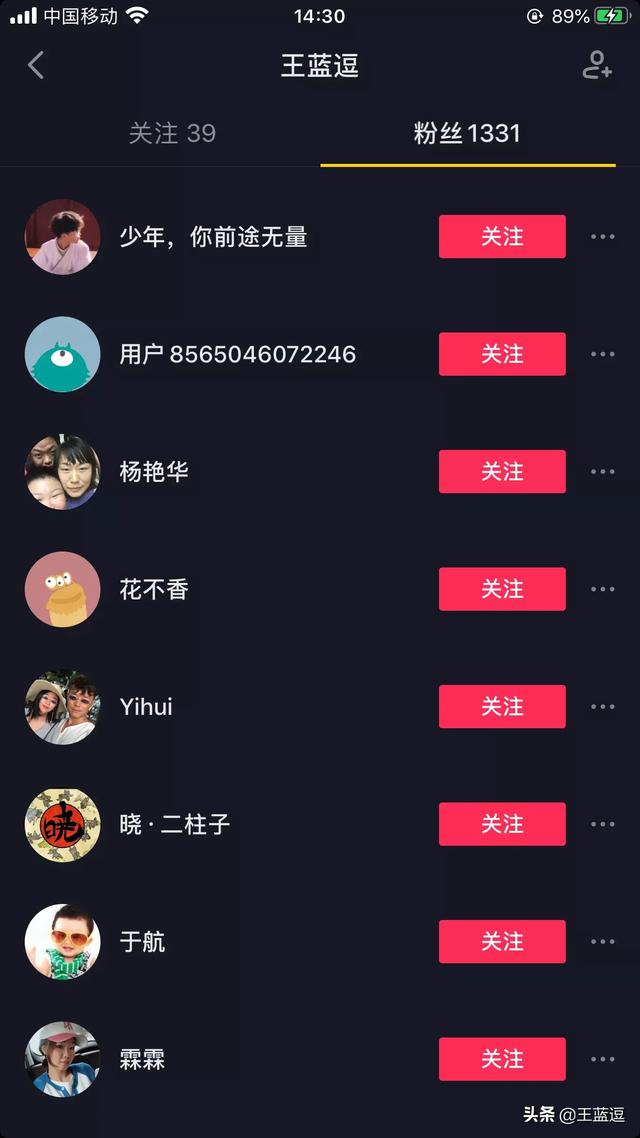Open more options for 少年，你前途无量

tap(602, 237)
